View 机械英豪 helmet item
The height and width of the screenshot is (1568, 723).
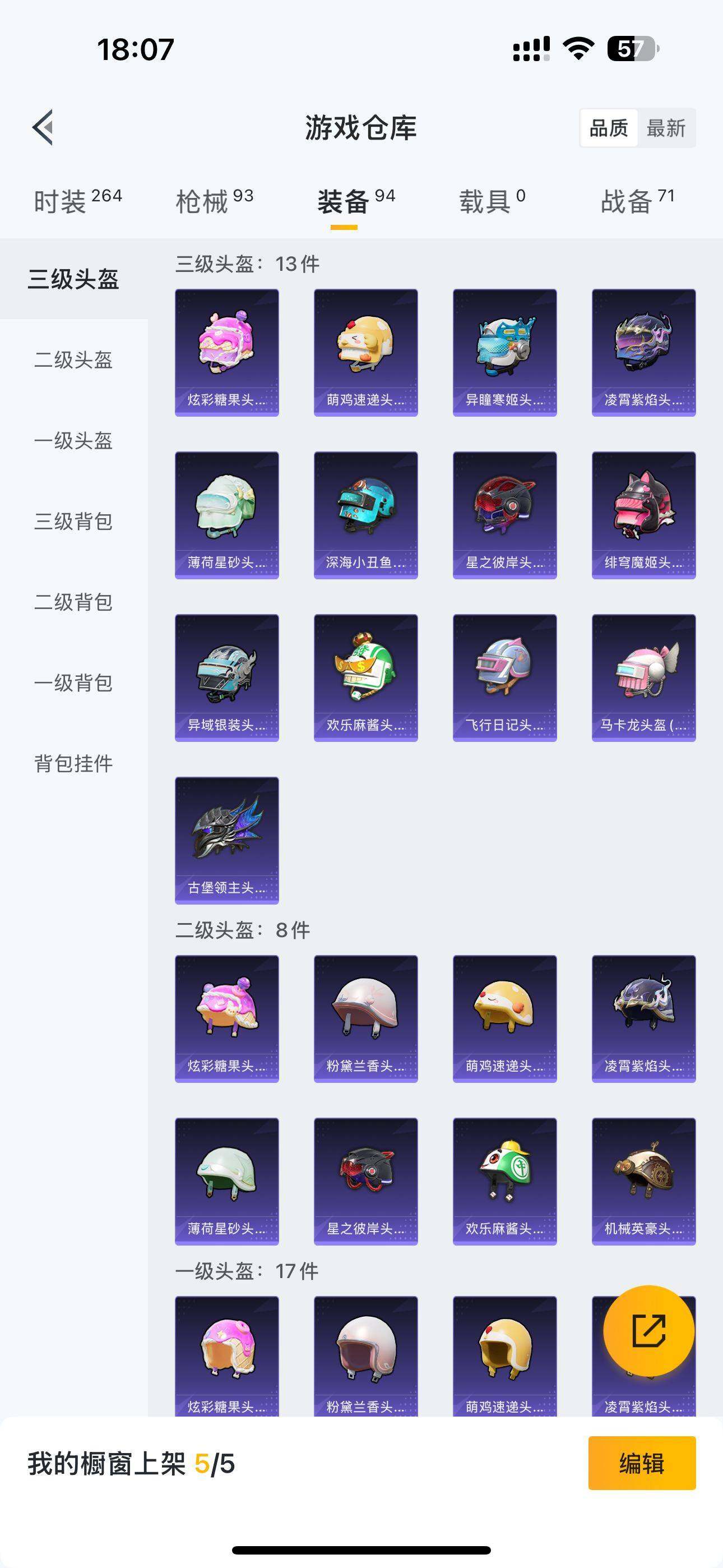[x=643, y=1181]
